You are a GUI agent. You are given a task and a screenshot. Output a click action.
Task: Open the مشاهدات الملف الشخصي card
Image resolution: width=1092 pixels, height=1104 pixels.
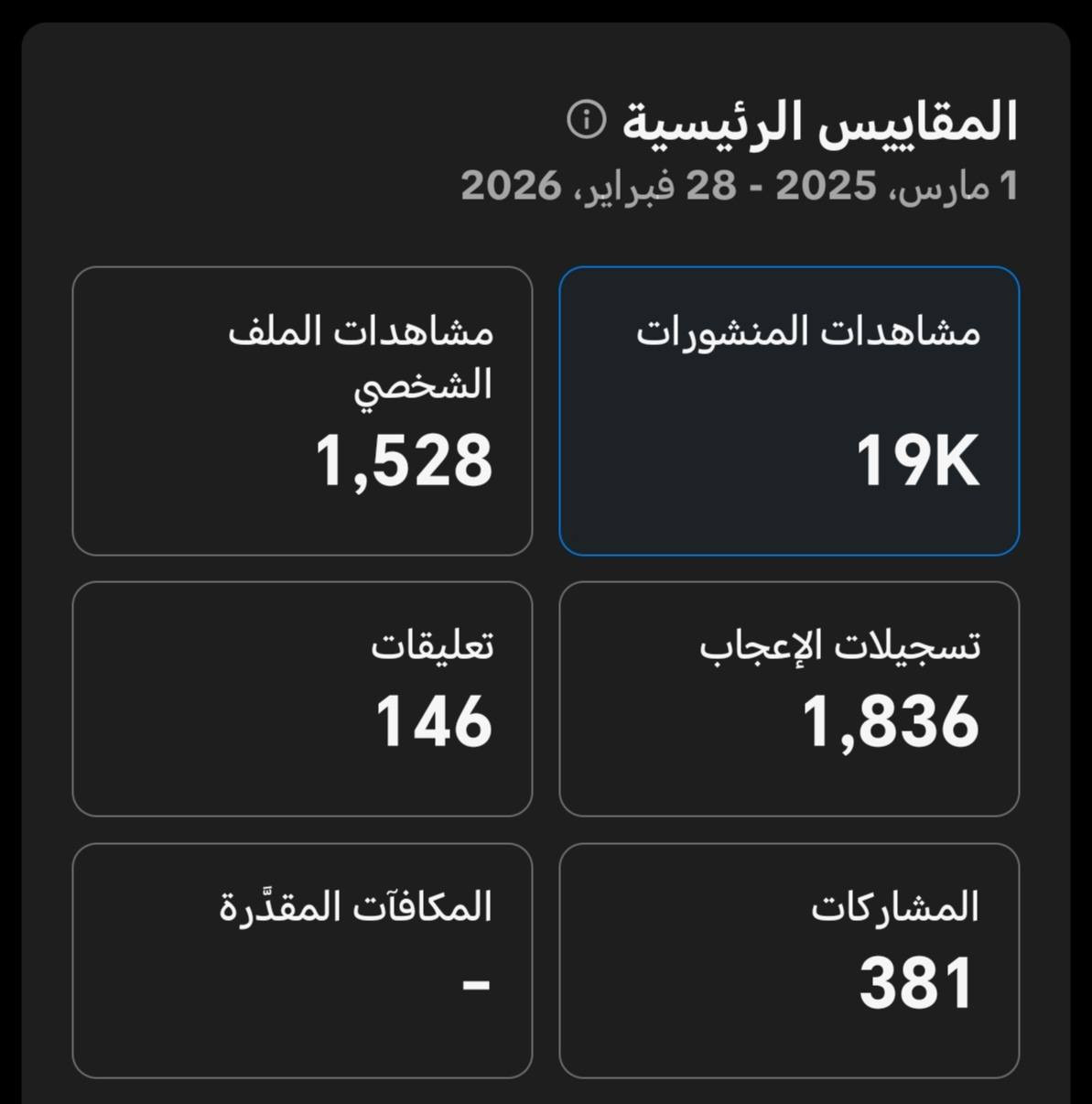(x=302, y=409)
